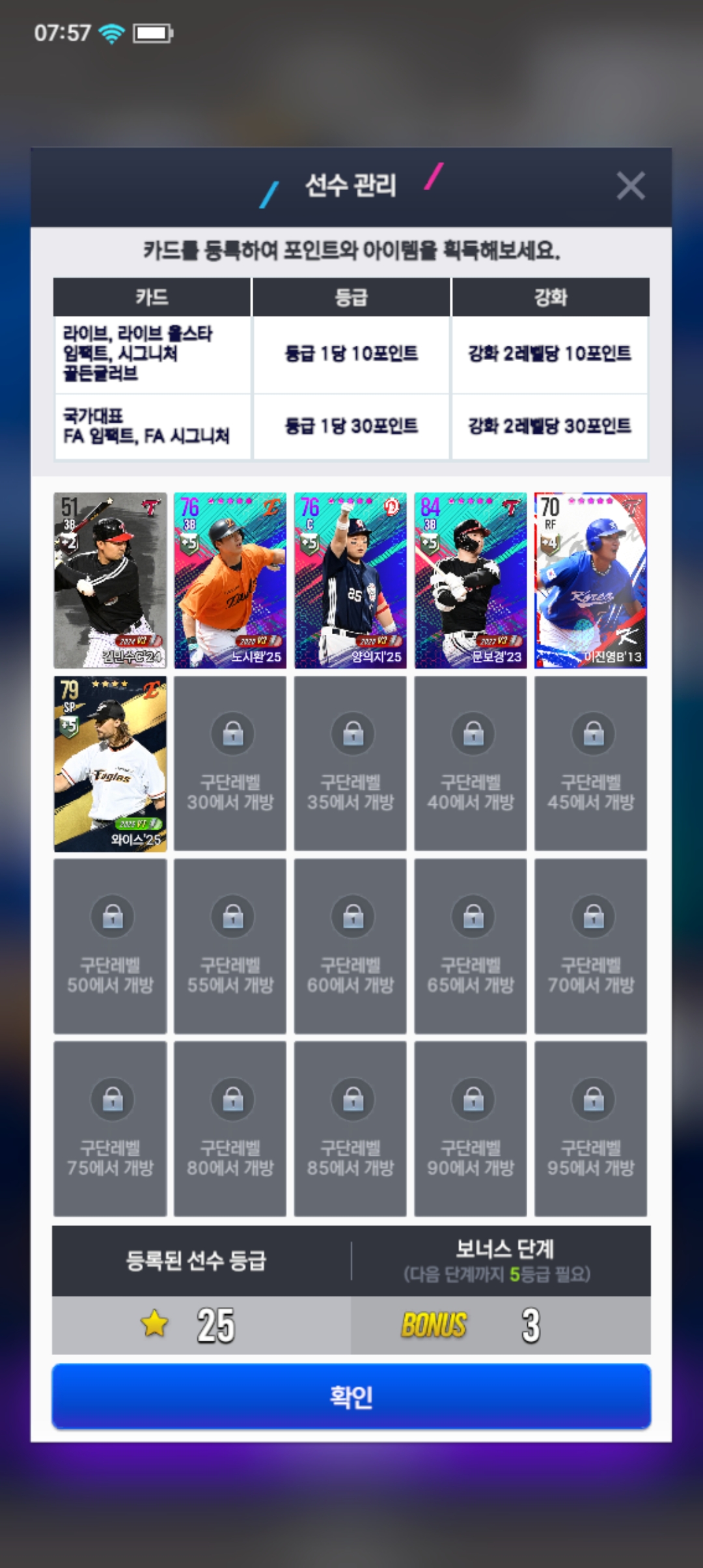Check the locked slot for 구단레벨 40
703x1568 pixels.
[471, 763]
